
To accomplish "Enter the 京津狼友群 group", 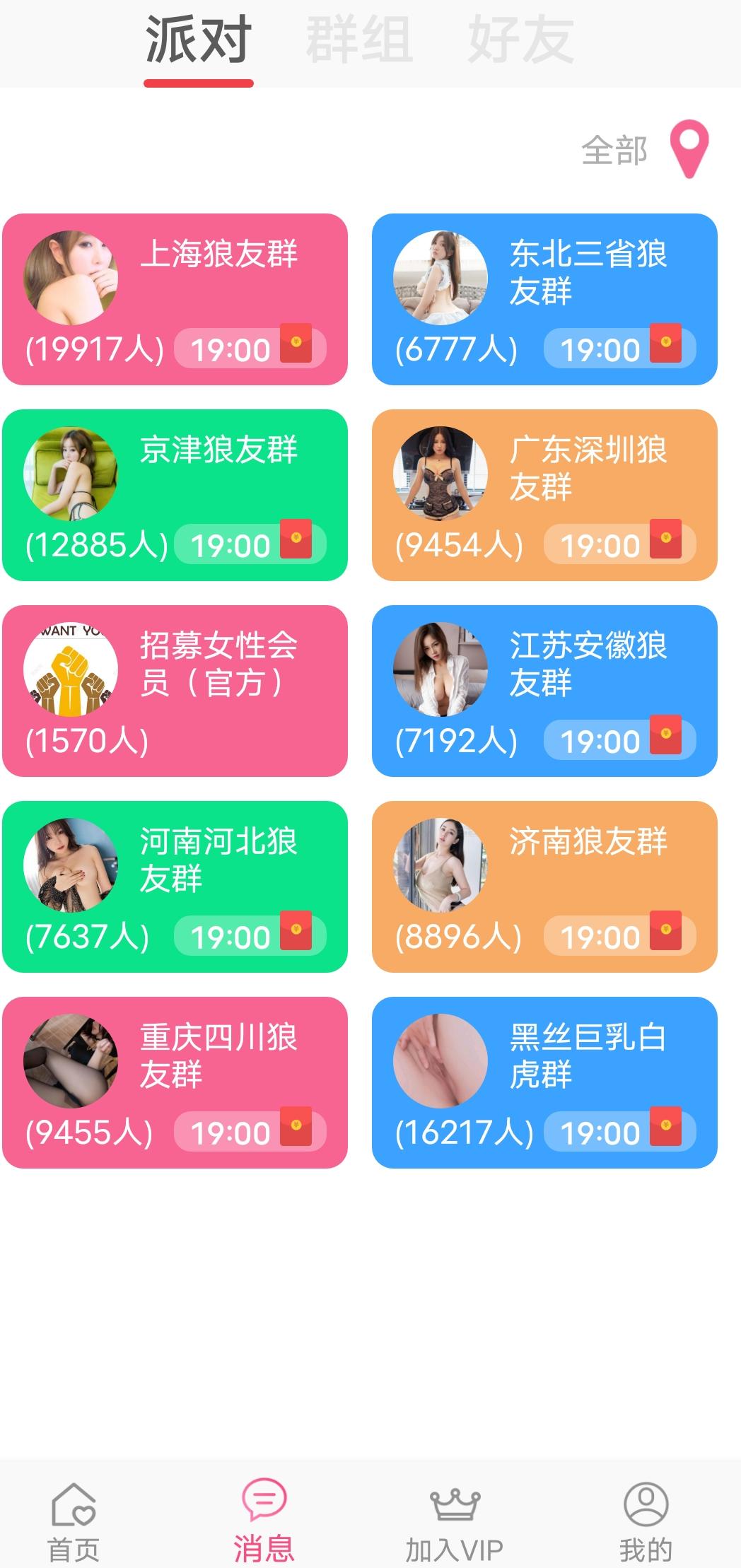I will coord(175,495).
